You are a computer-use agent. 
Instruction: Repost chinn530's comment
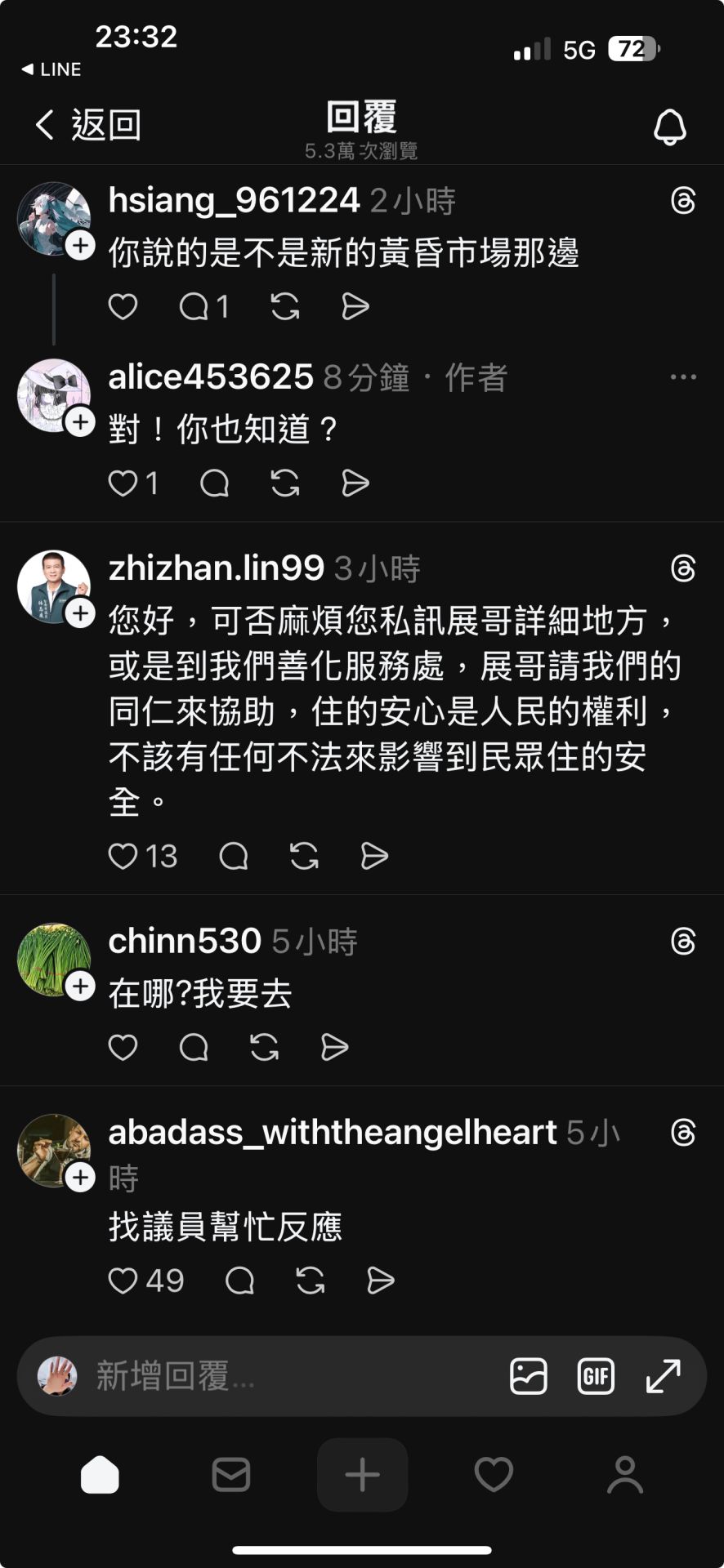pyautogui.click(x=264, y=1047)
